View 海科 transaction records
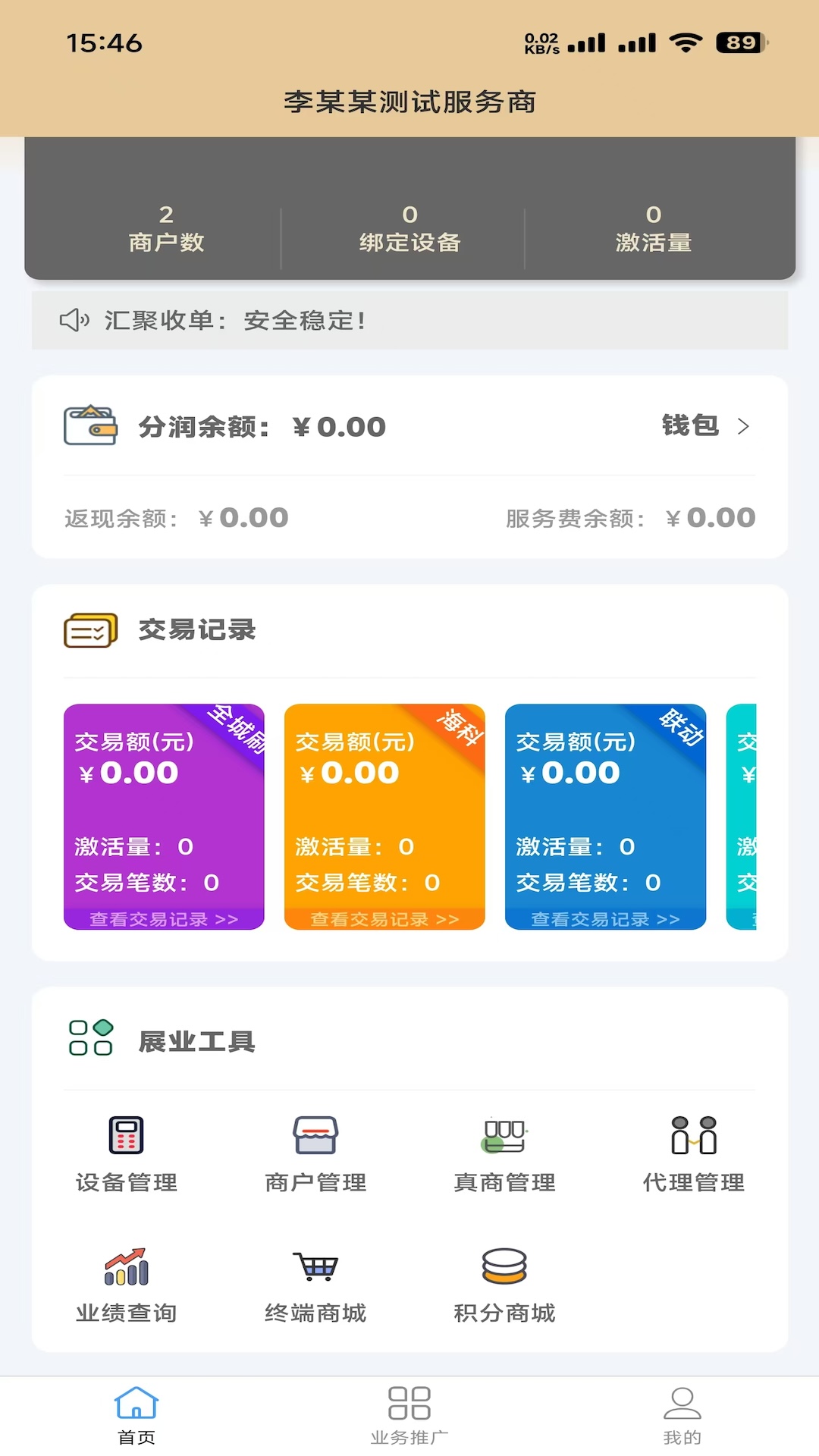 [x=384, y=919]
